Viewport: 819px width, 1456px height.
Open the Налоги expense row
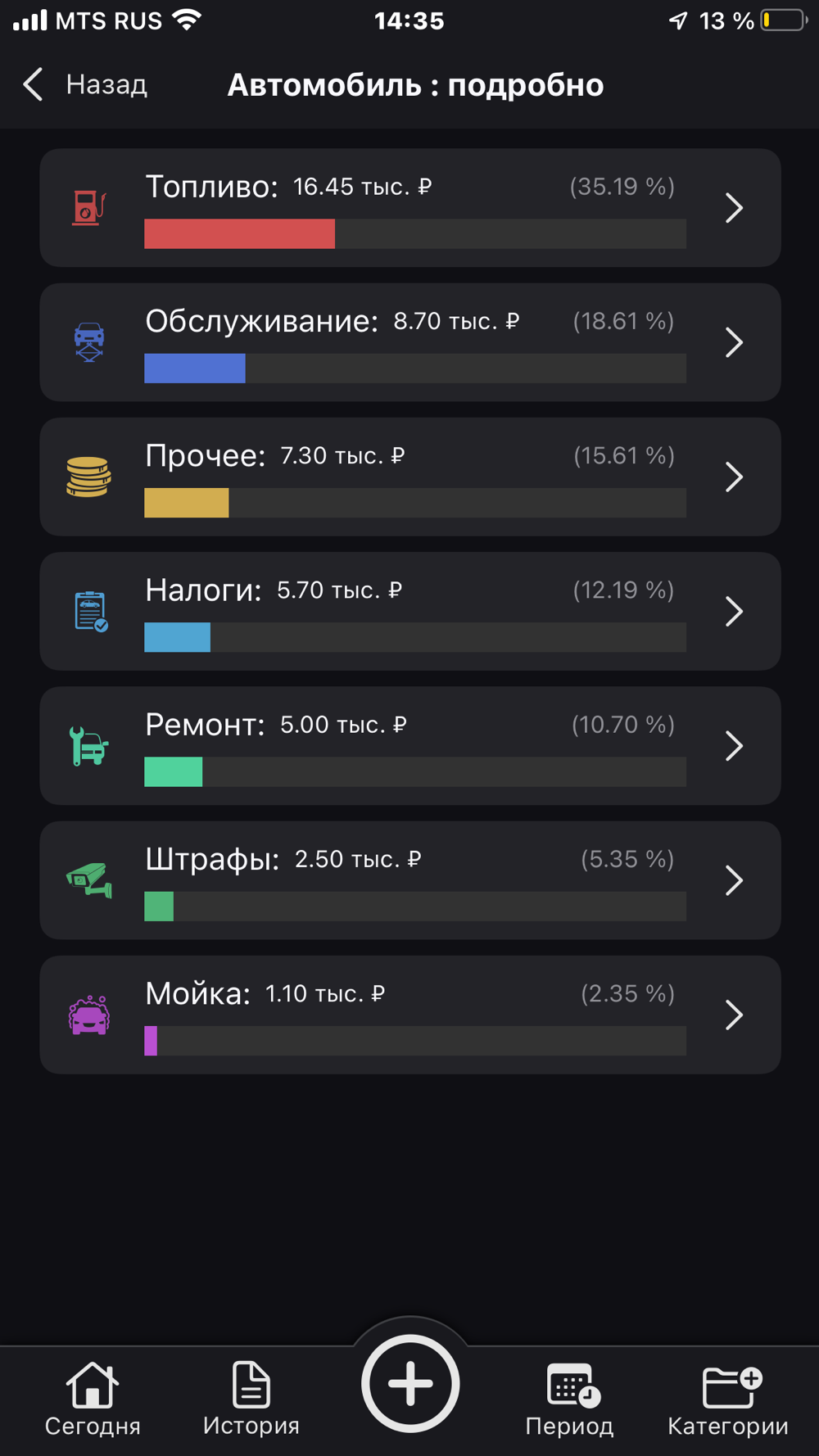point(410,611)
